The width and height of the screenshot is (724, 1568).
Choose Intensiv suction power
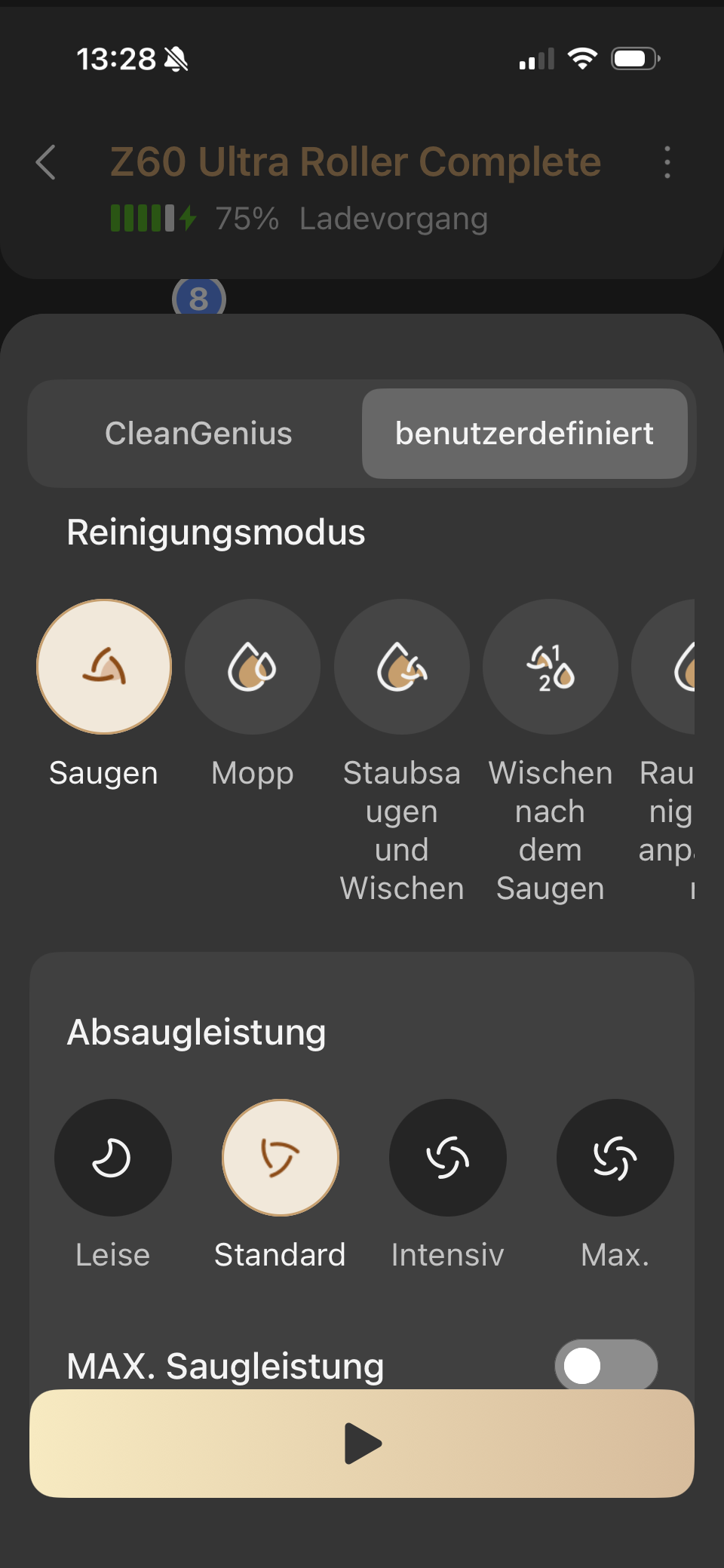[x=448, y=1158]
